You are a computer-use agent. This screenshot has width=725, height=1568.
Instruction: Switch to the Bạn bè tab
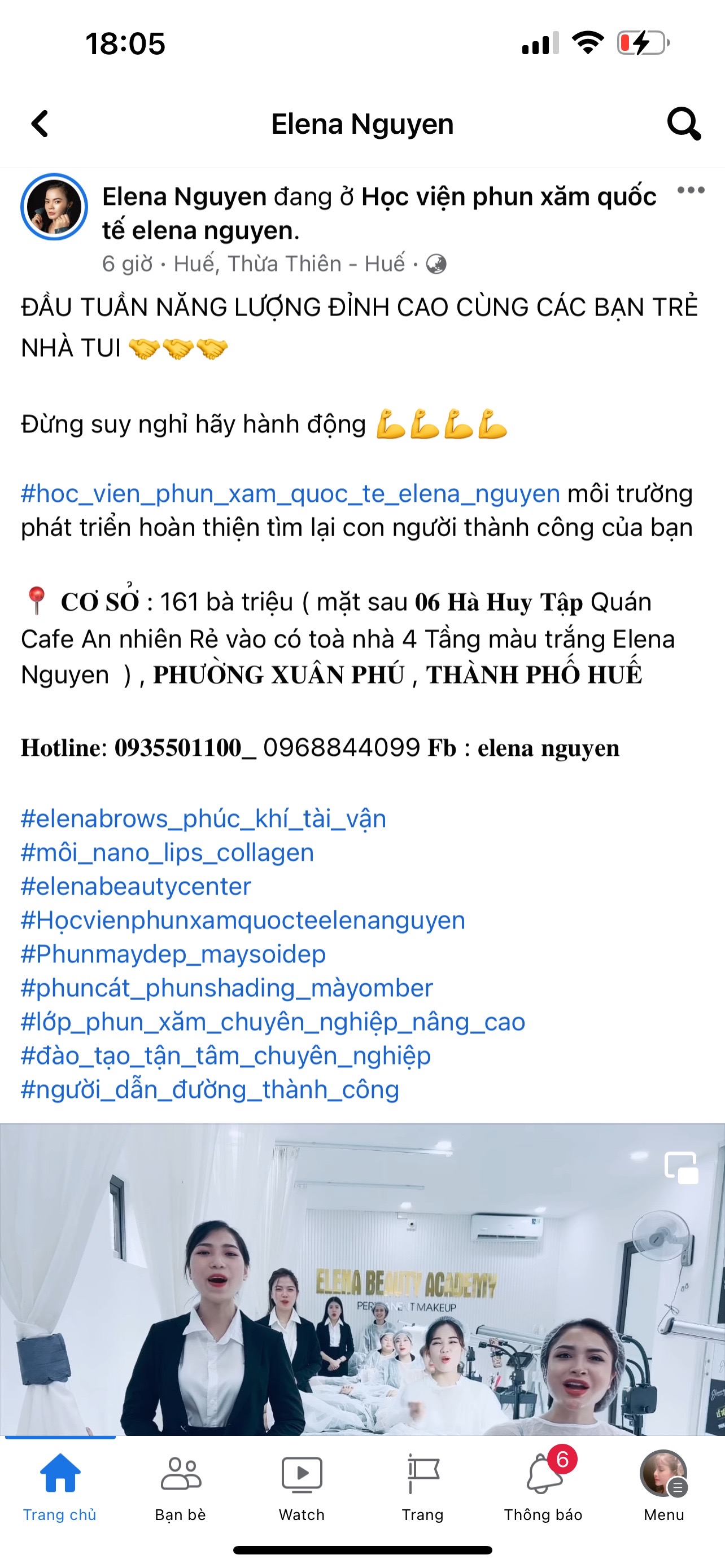pyautogui.click(x=180, y=1486)
